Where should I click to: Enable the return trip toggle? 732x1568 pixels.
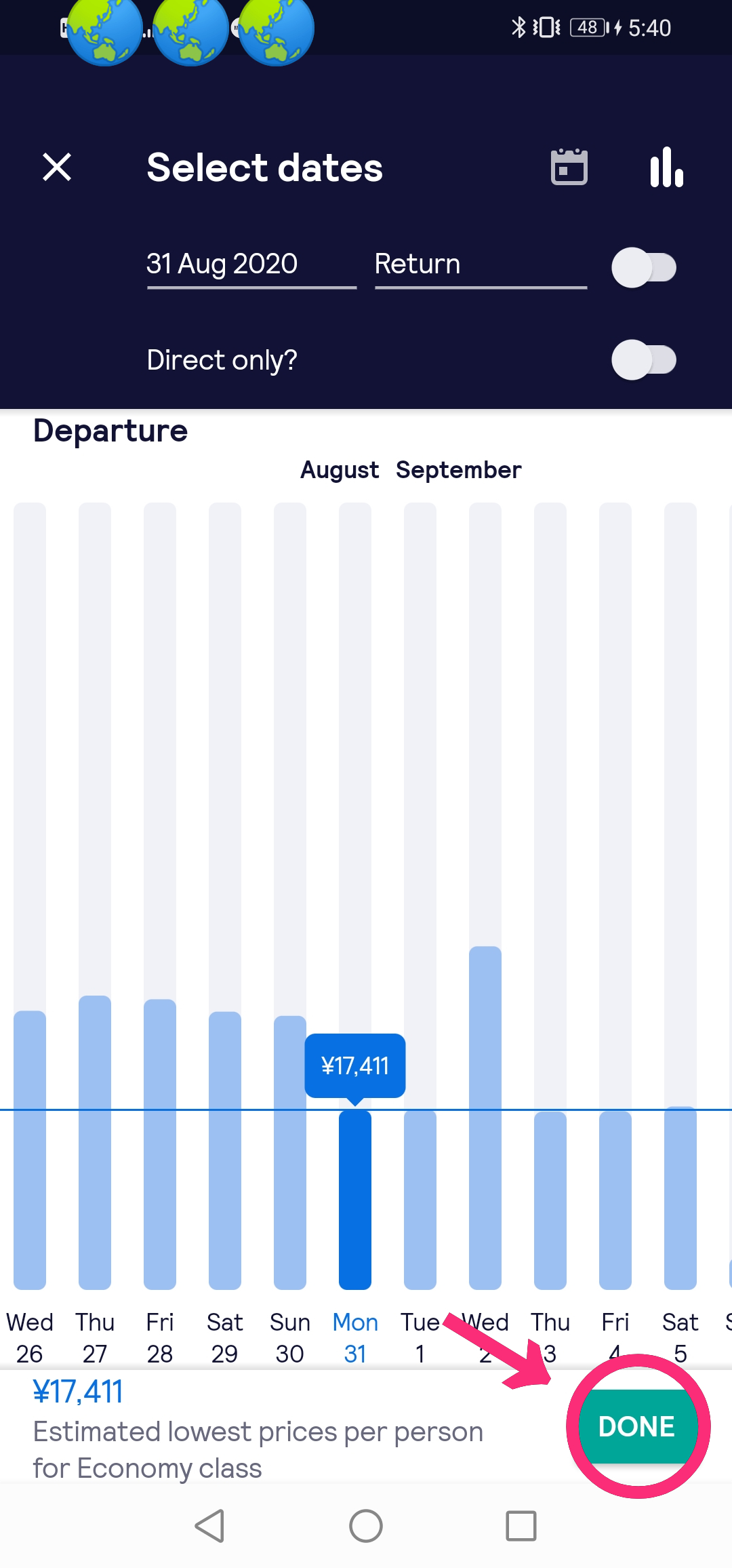click(x=644, y=267)
